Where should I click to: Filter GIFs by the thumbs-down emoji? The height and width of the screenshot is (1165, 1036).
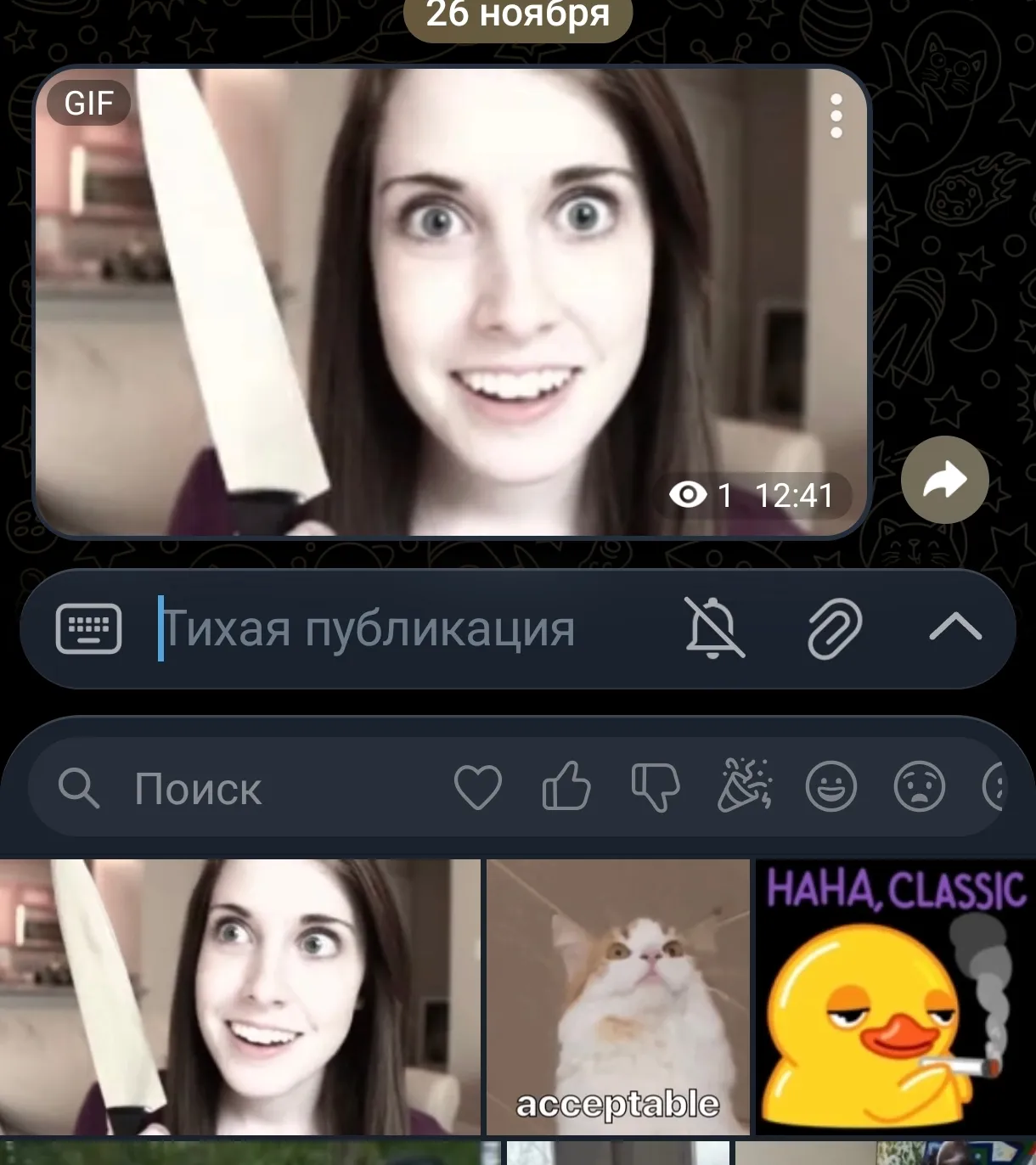coord(656,787)
